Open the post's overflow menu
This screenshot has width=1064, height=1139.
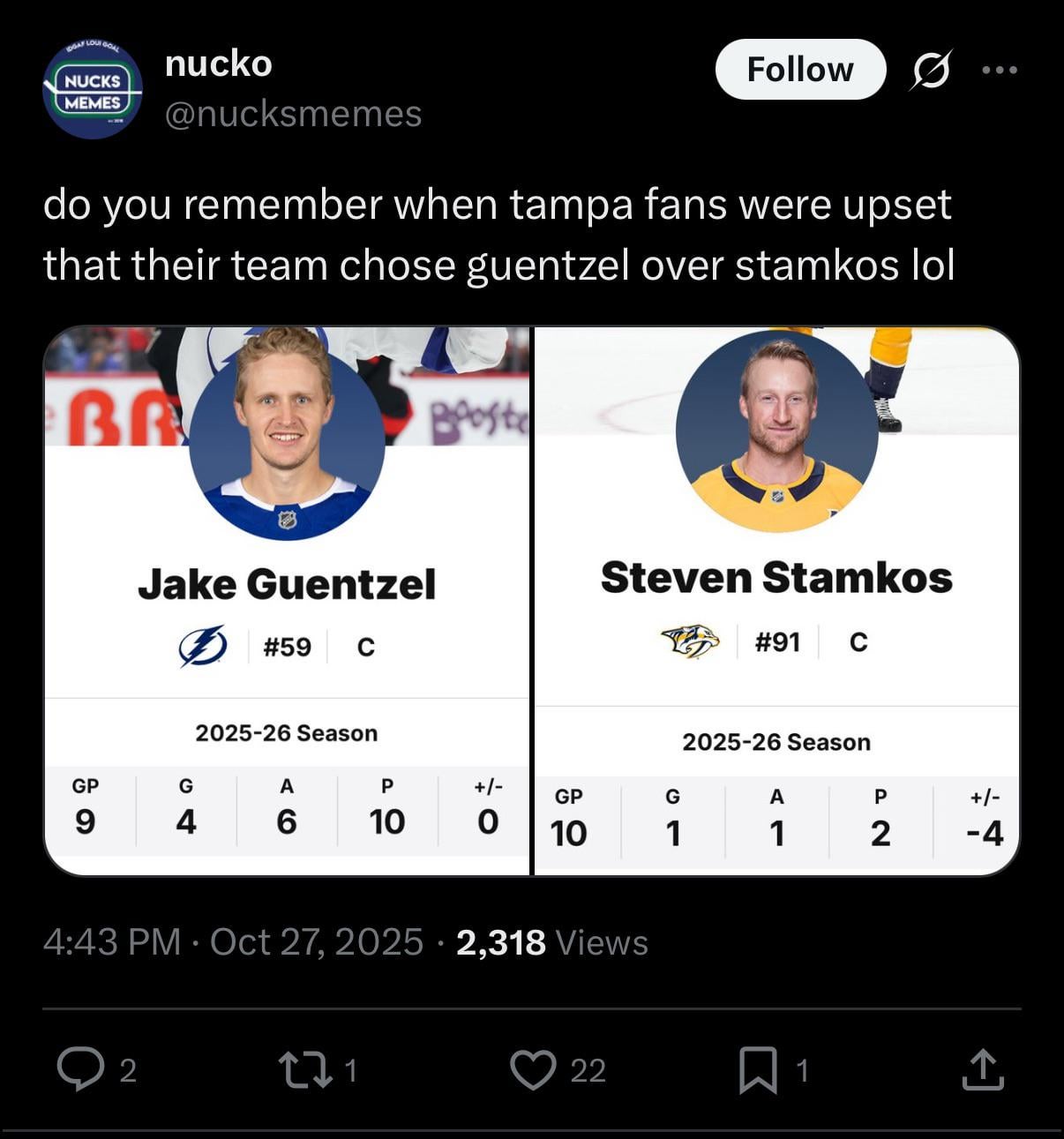click(x=1000, y=70)
